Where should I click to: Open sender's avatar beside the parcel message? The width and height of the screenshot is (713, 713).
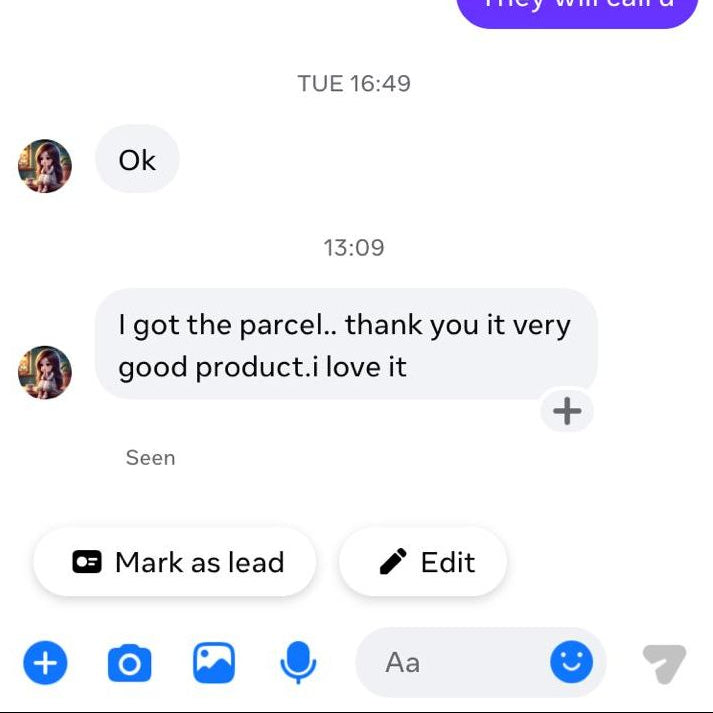(45, 373)
